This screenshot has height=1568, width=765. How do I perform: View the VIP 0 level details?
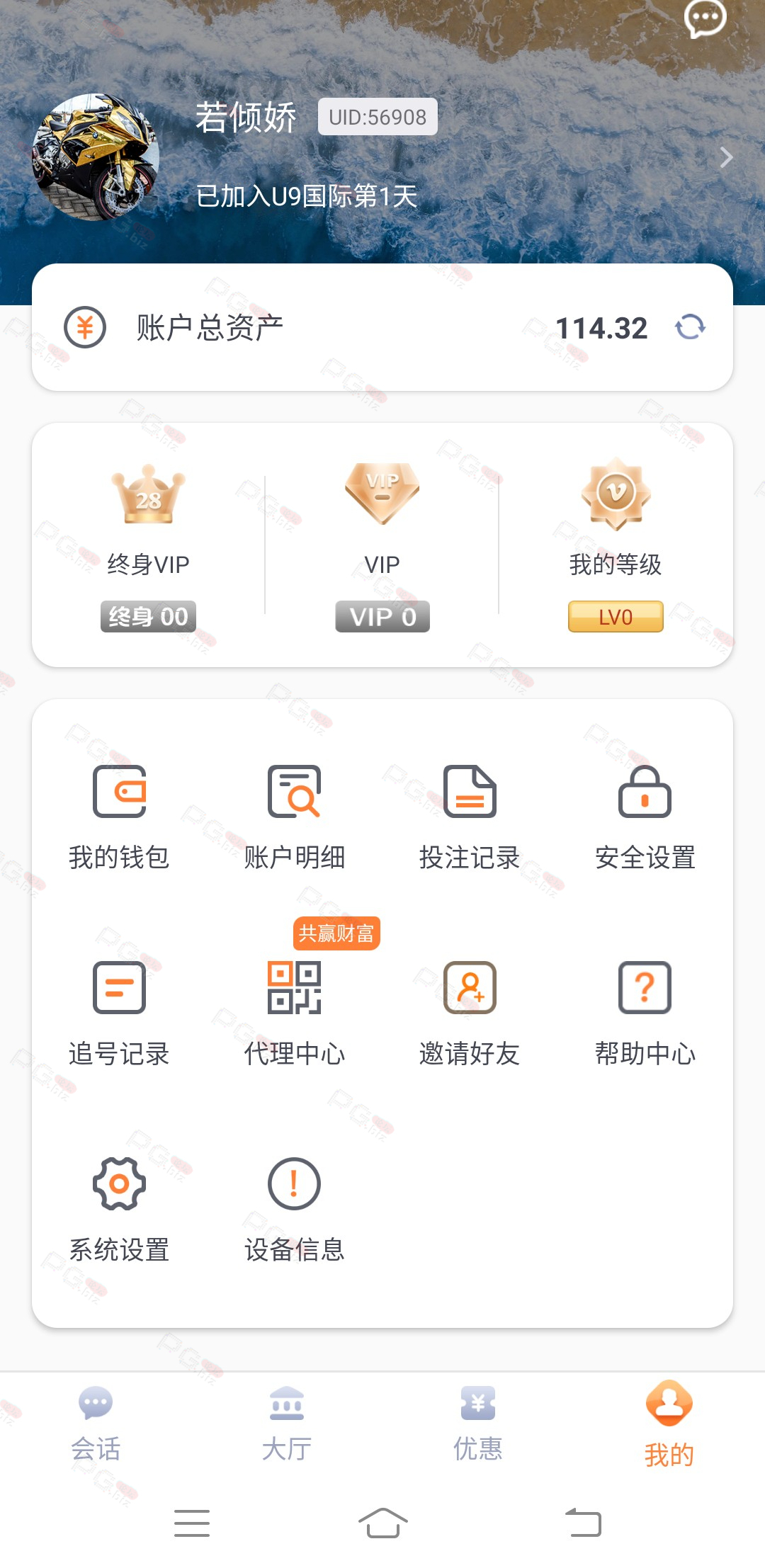382,616
